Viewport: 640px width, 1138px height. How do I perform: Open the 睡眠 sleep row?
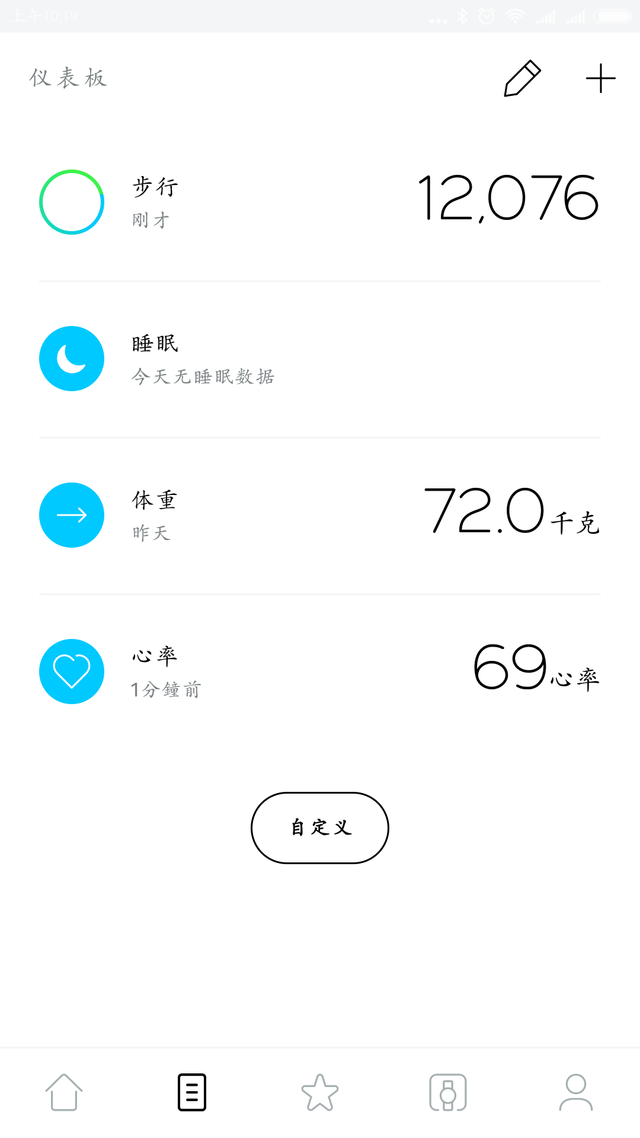pos(320,359)
